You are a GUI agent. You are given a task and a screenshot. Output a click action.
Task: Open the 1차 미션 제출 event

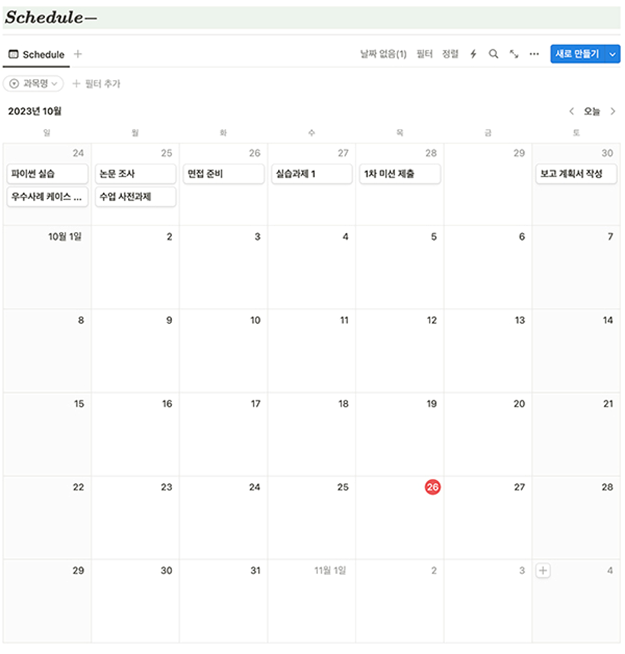400,174
